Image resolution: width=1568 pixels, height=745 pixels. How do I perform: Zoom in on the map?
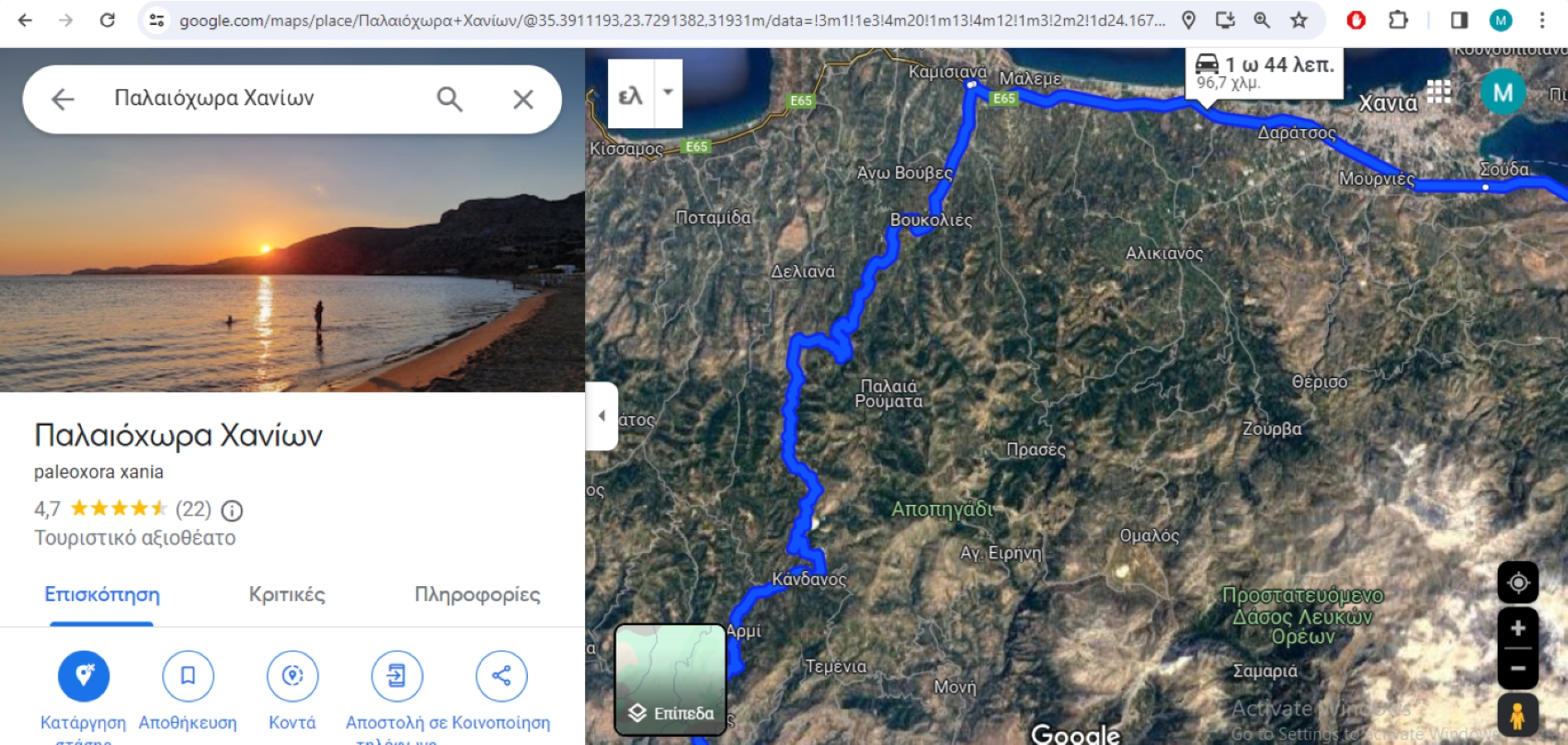tap(1518, 628)
